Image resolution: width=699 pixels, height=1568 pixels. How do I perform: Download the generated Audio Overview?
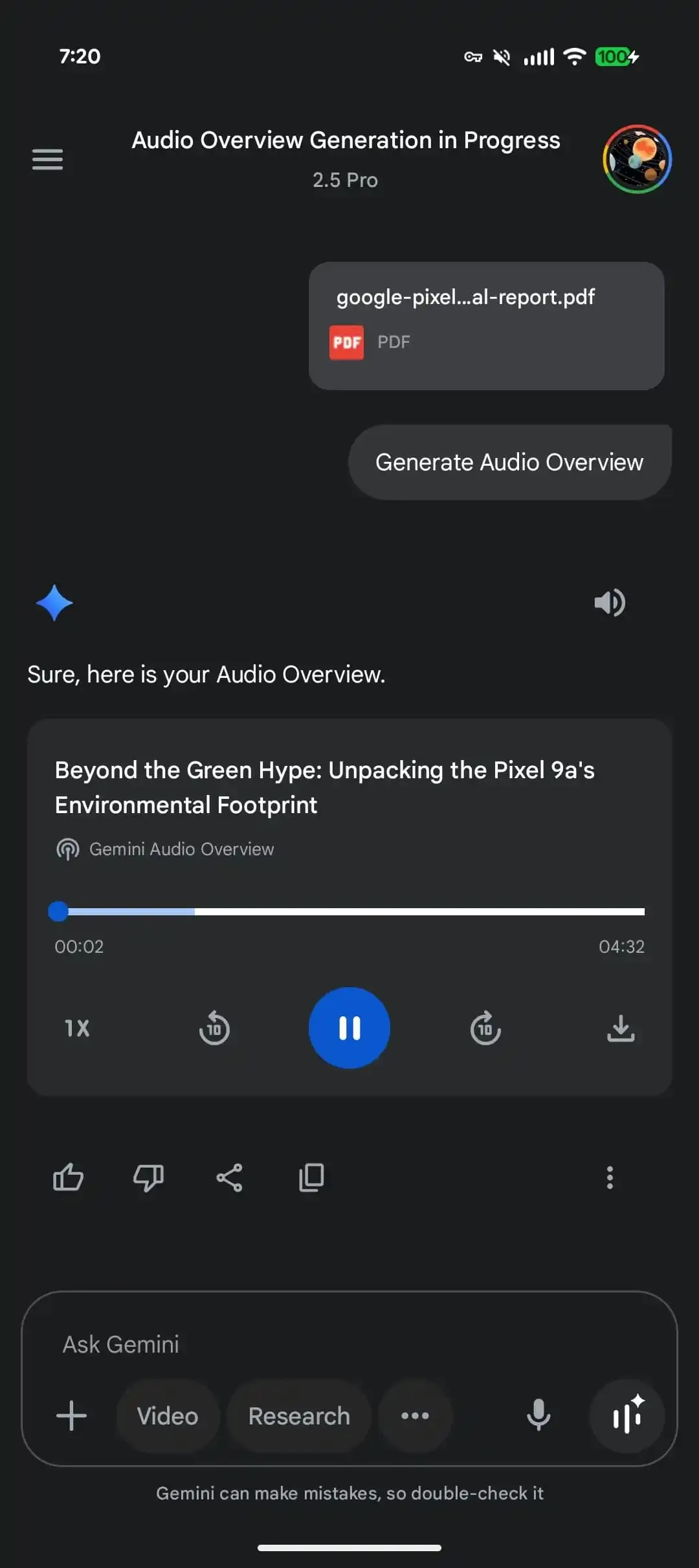click(x=622, y=1028)
